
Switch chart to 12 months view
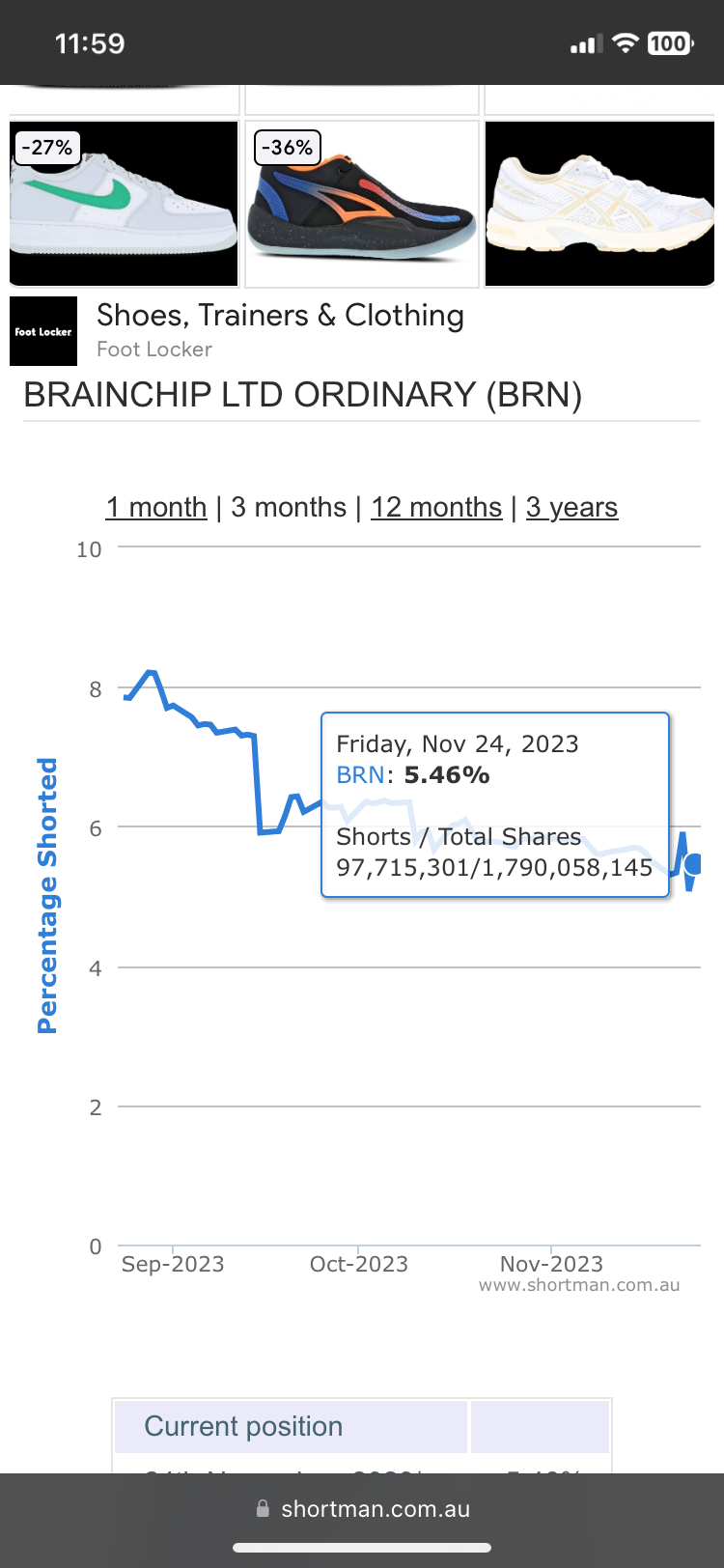point(436,508)
